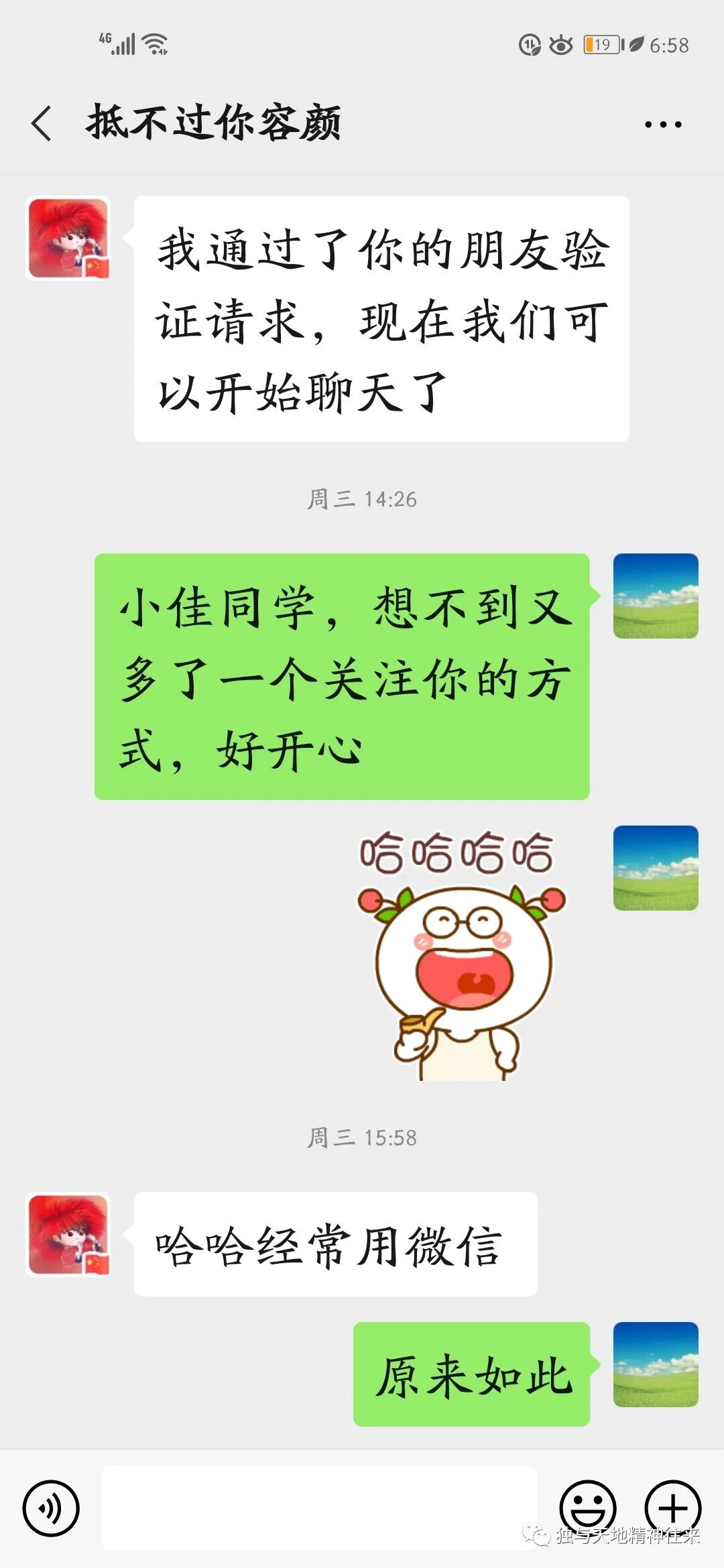Open my avatar beside 原来如此
The image size is (724, 1568).
click(656, 1364)
